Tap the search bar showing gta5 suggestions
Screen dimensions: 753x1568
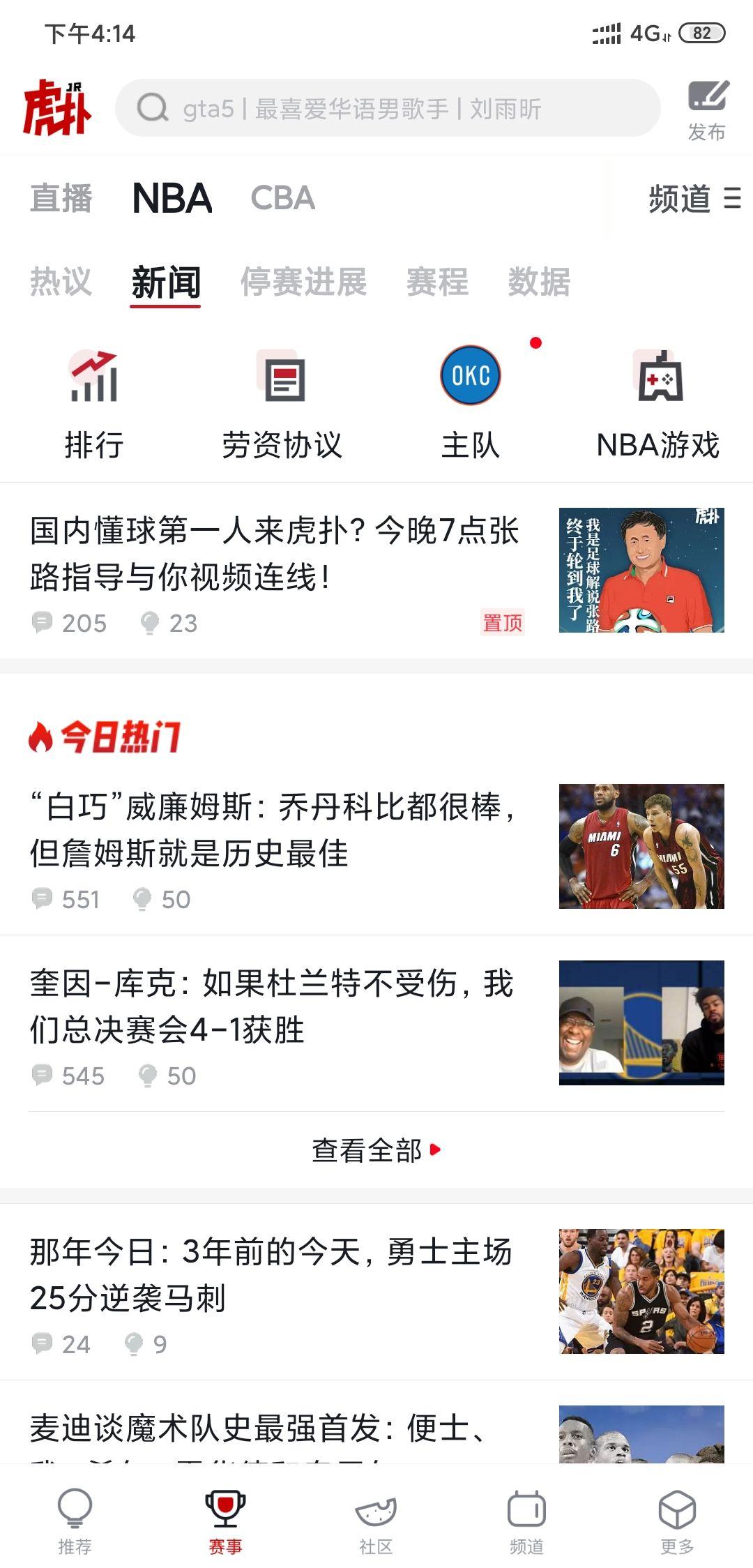point(390,108)
